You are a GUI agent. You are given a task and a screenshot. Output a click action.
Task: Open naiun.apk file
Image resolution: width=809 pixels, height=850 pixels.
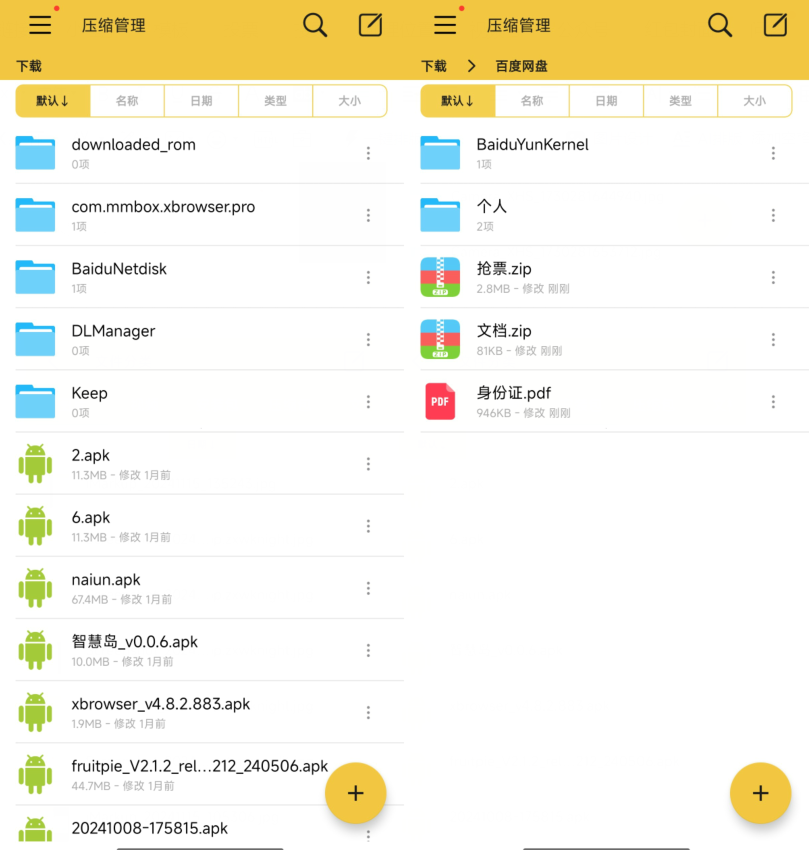coord(106,587)
